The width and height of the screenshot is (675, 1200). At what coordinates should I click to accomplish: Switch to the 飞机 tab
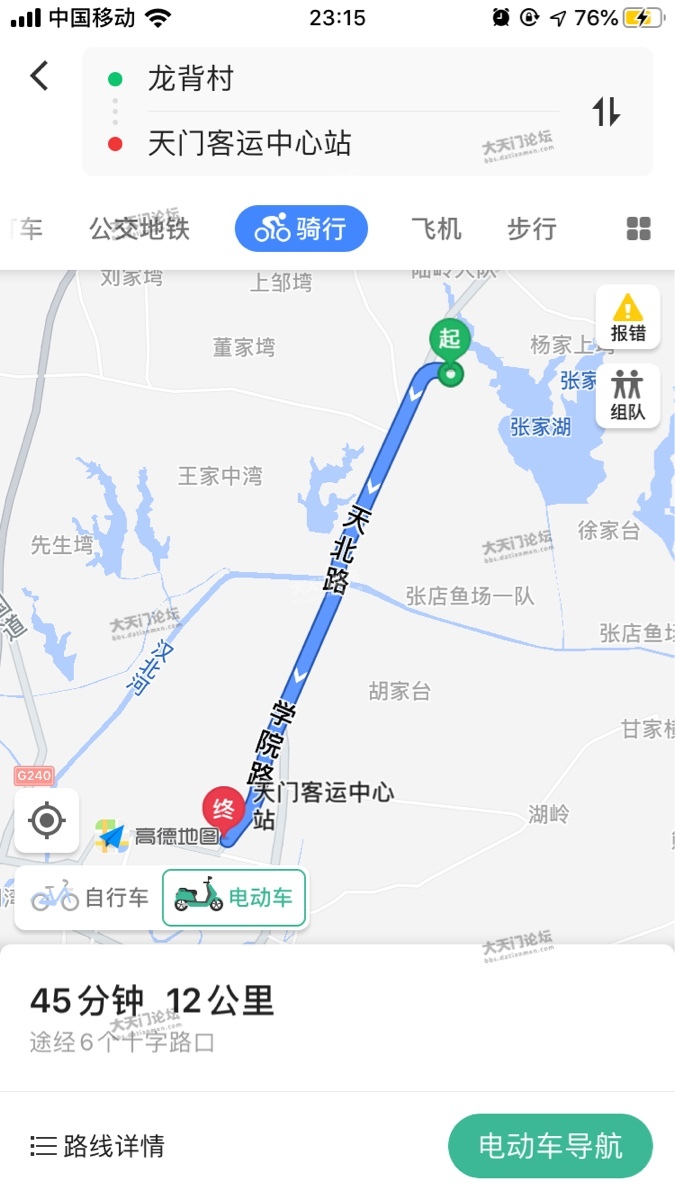click(x=436, y=229)
